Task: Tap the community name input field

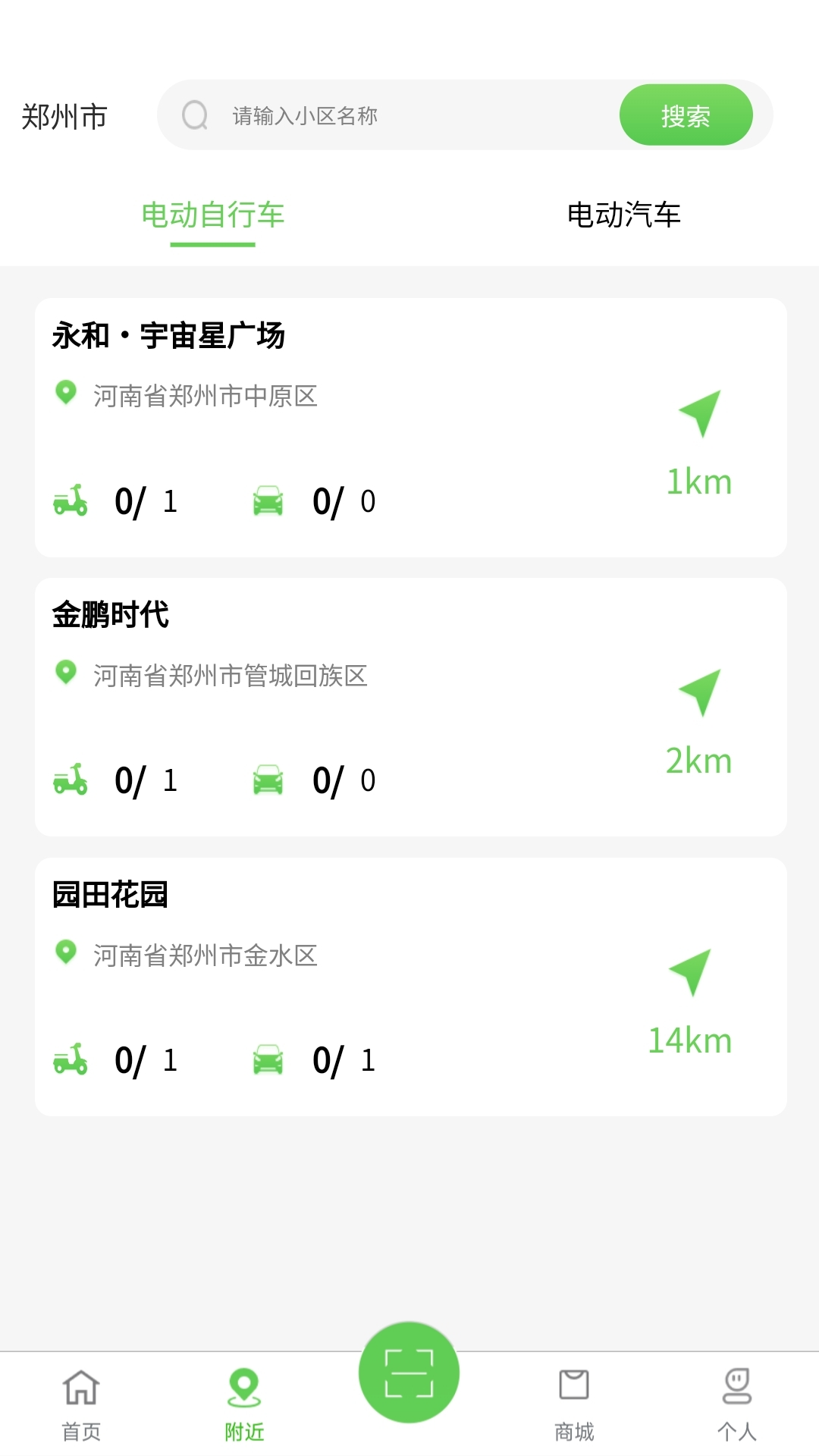Action: (379, 115)
